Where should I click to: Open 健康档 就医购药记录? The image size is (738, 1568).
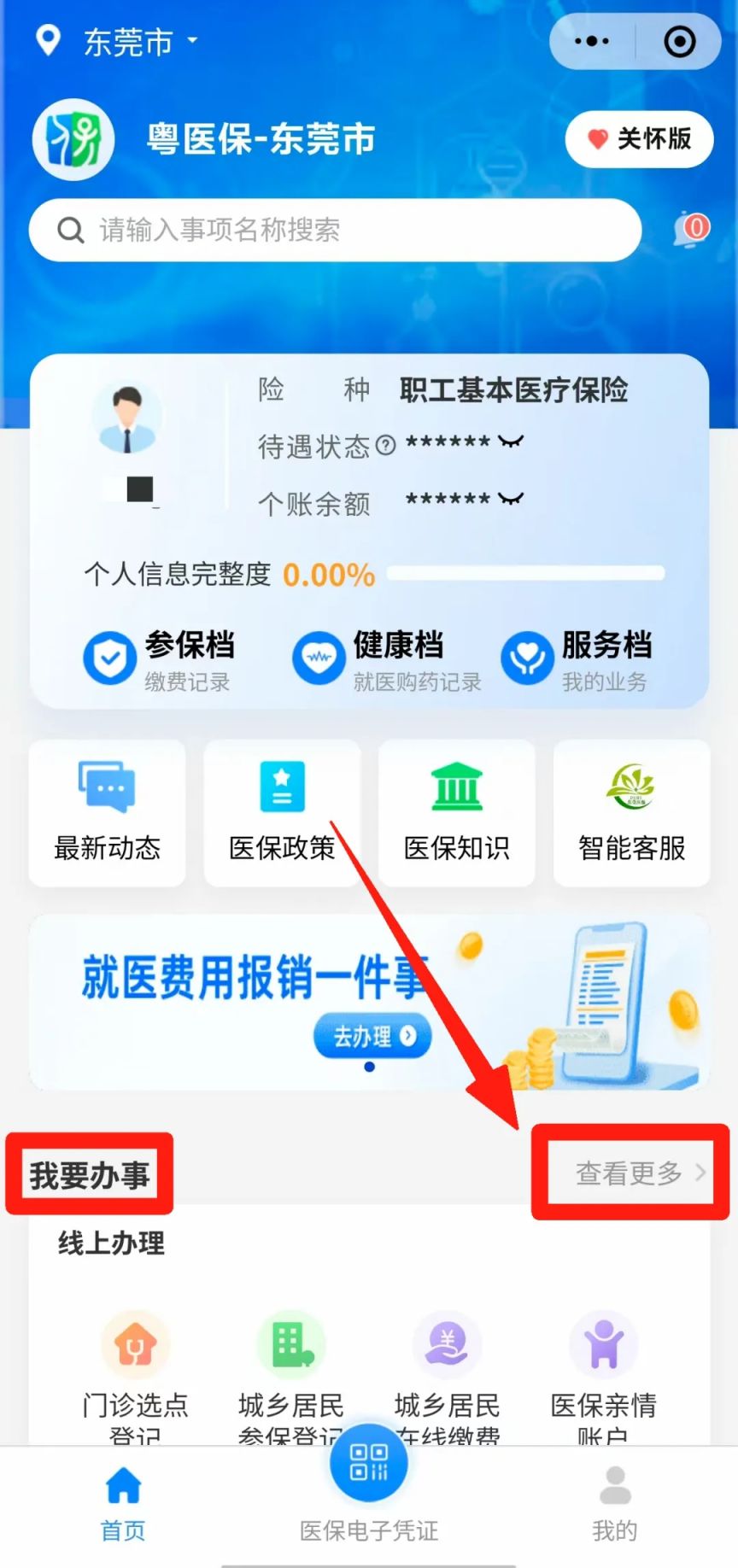pyautogui.click(x=386, y=659)
